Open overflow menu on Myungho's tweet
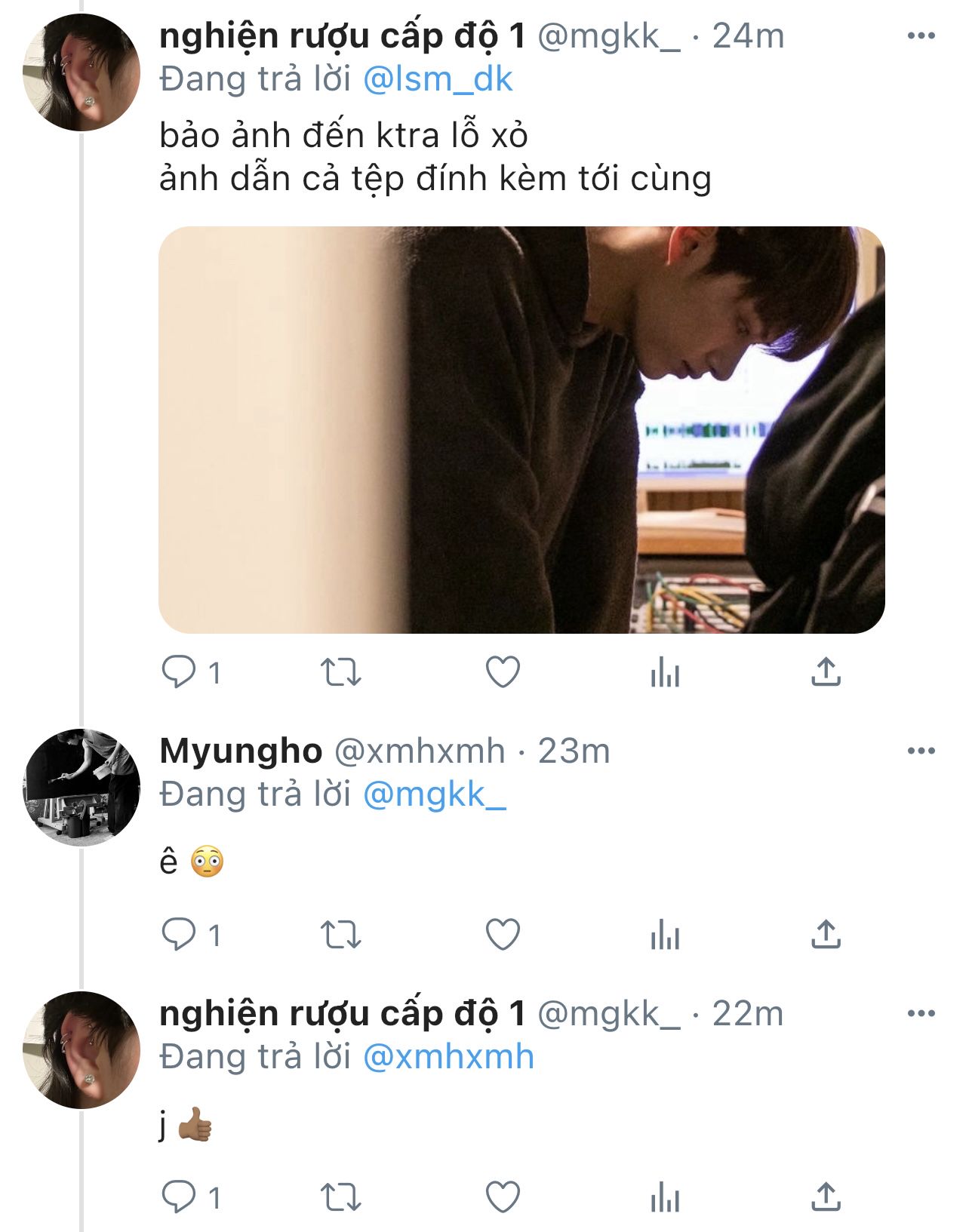The width and height of the screenshot is (969, 1232). (x=921, y=751)
